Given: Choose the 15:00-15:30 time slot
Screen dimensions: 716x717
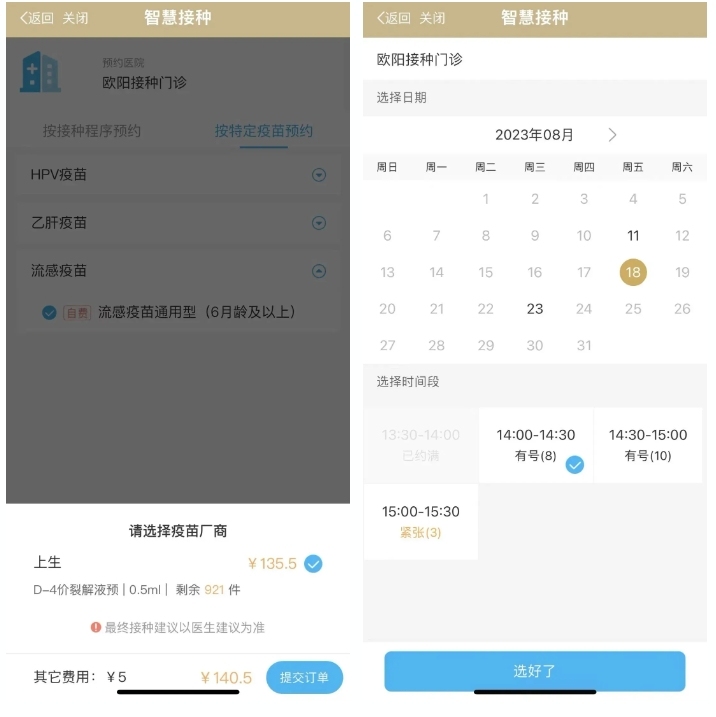Looking at the screenshot, I should [x=421, y=521].
